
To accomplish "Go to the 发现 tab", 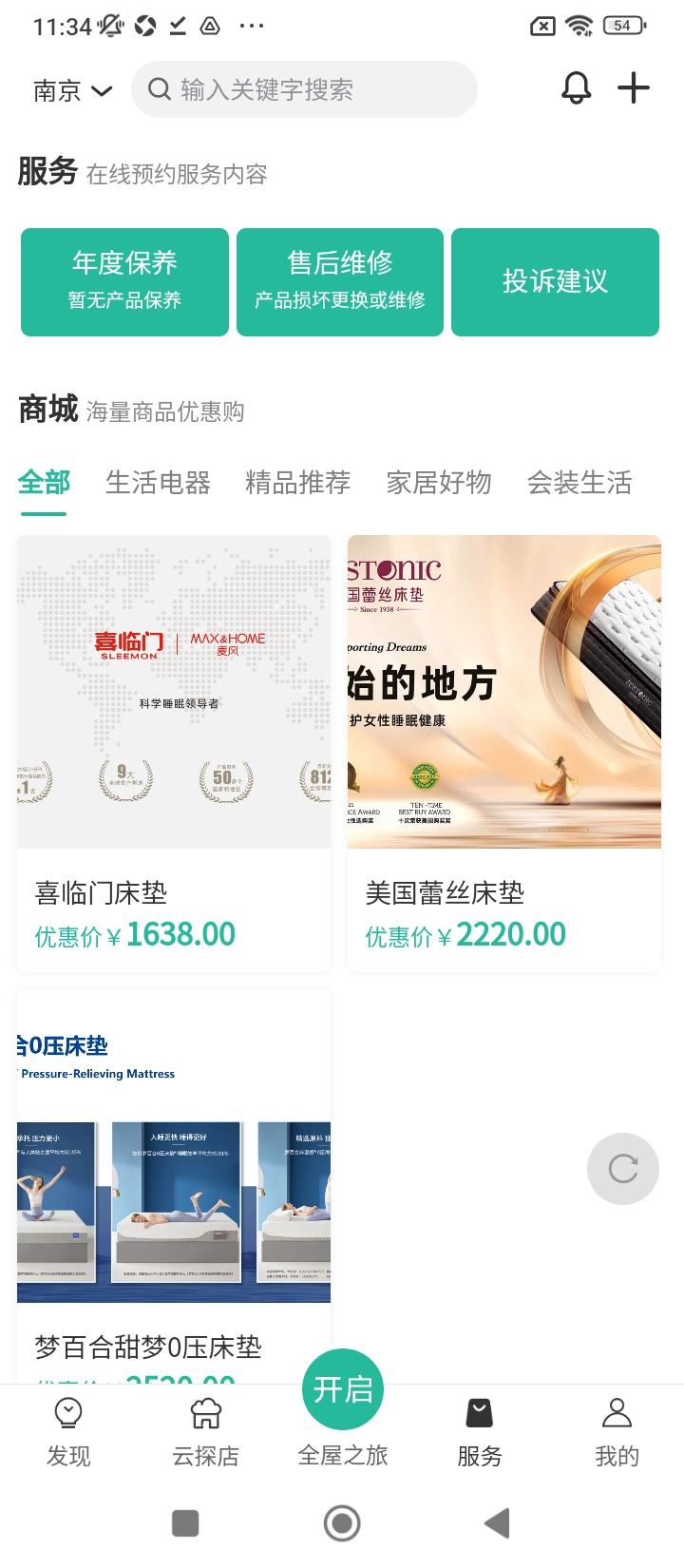I will [x=68, y=1432].
